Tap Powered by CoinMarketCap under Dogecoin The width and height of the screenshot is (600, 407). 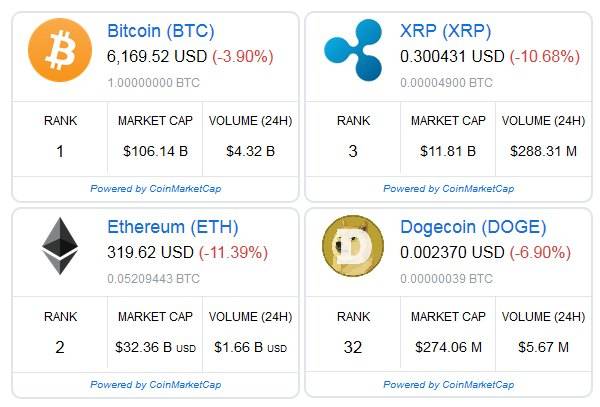(x=448, y=384)
